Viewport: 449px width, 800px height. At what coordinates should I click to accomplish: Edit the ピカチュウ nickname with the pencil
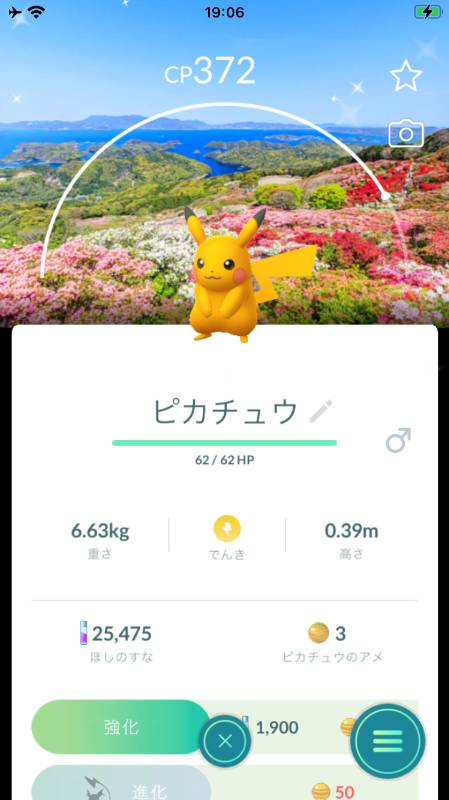pos(320,411)
